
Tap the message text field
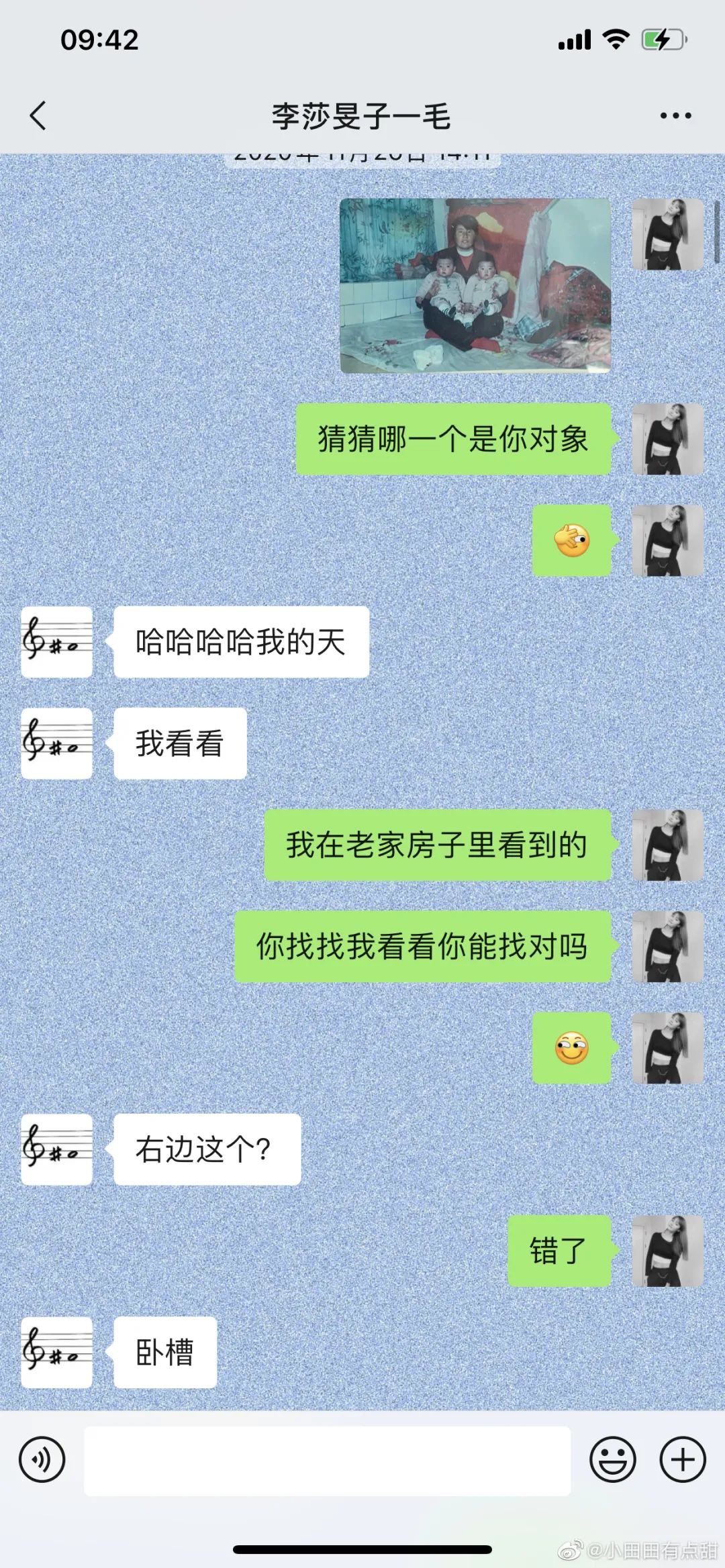click(x=328, y=1461)
